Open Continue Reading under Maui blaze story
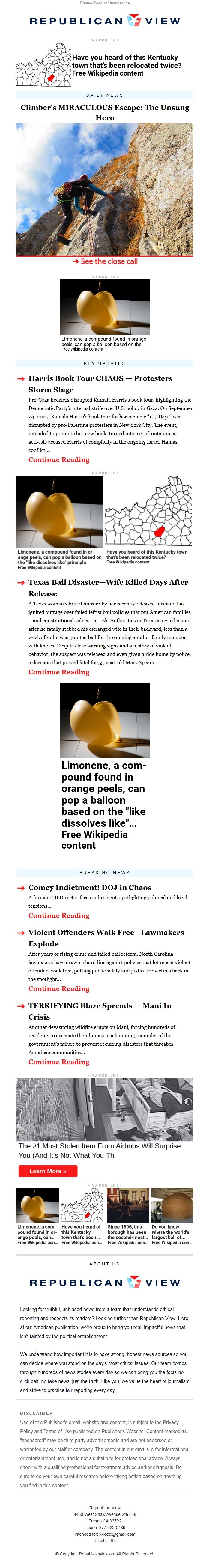210x1568 pixels. pos(58,1062)
